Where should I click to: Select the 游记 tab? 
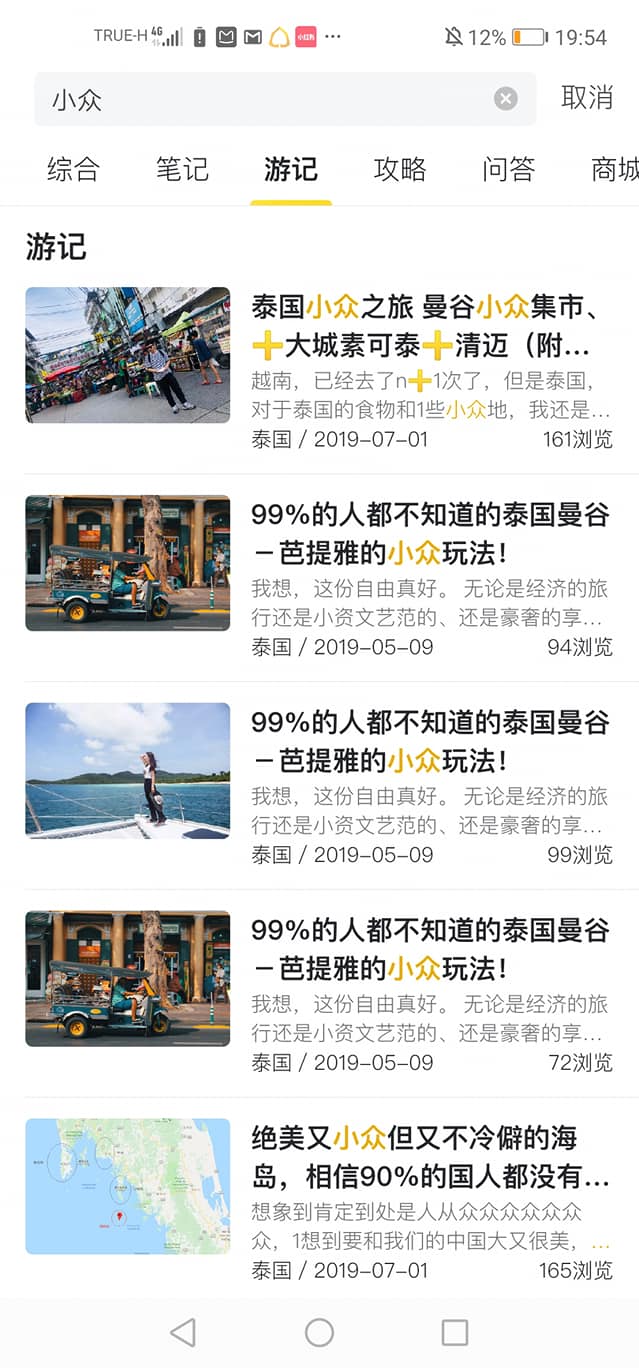click(290, 169)
